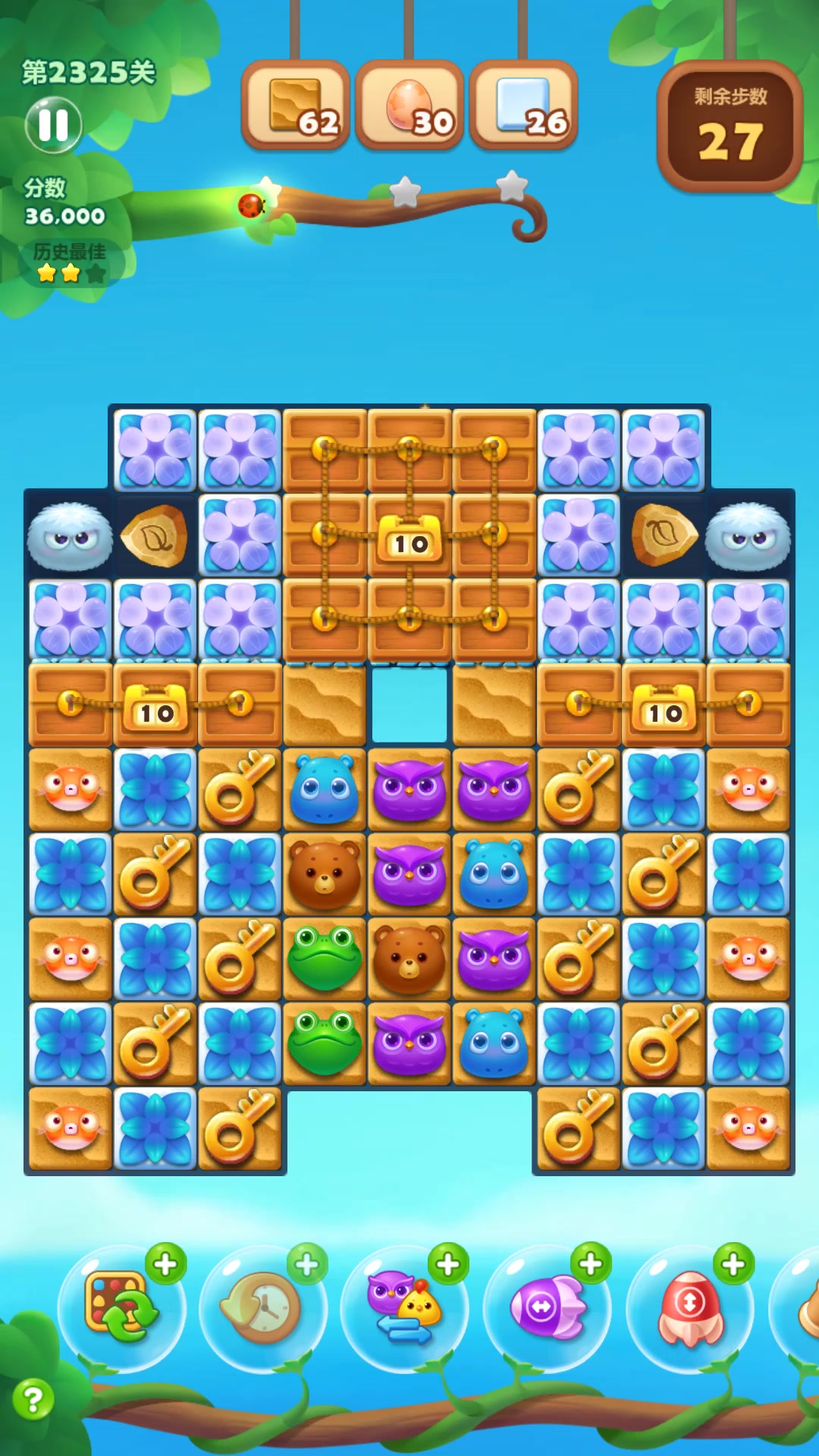Open the help question mark
Viewport: 819px width, 1456px height.
[x=33, y=1399]
